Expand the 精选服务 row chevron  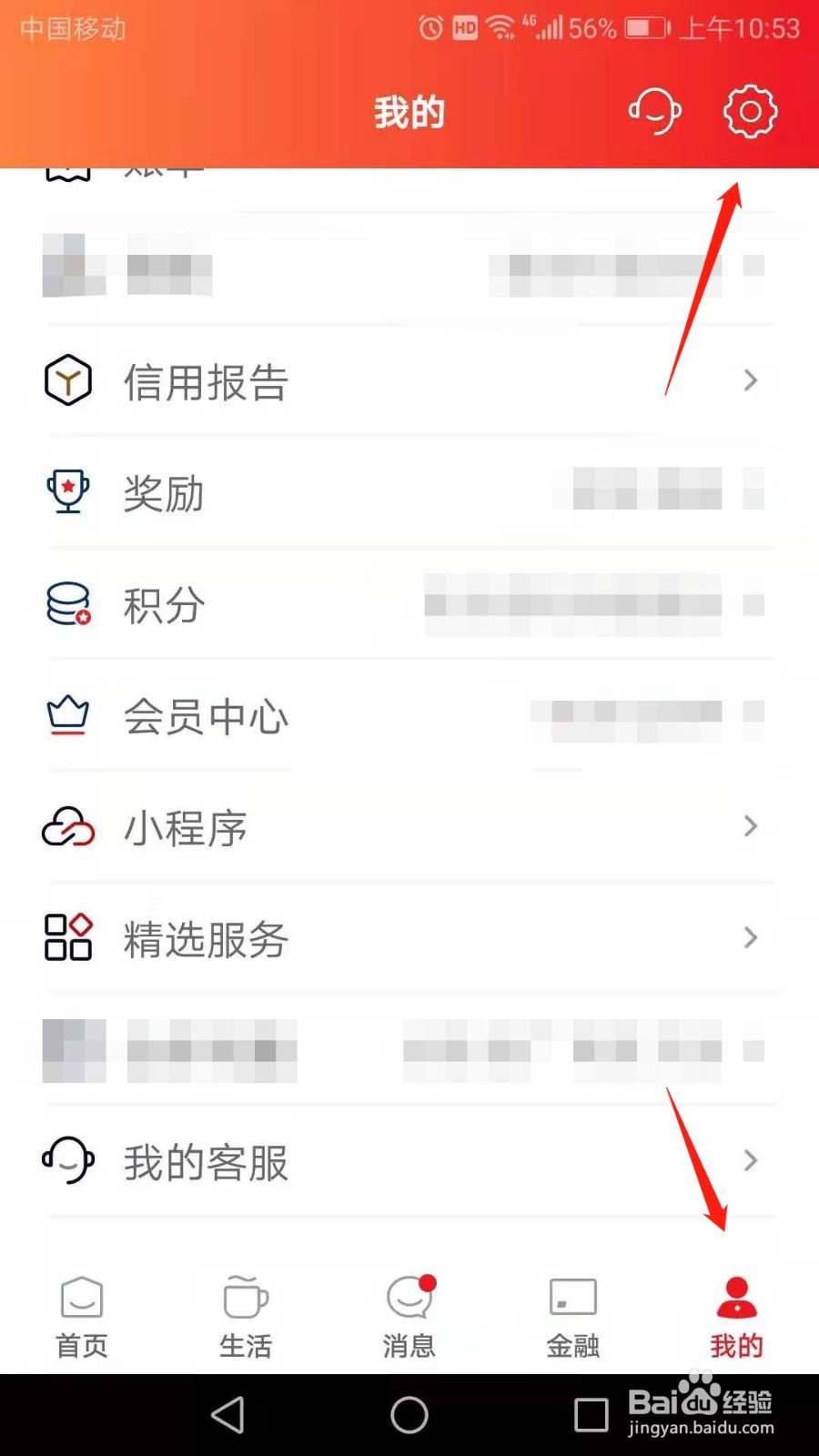[749, 937]
